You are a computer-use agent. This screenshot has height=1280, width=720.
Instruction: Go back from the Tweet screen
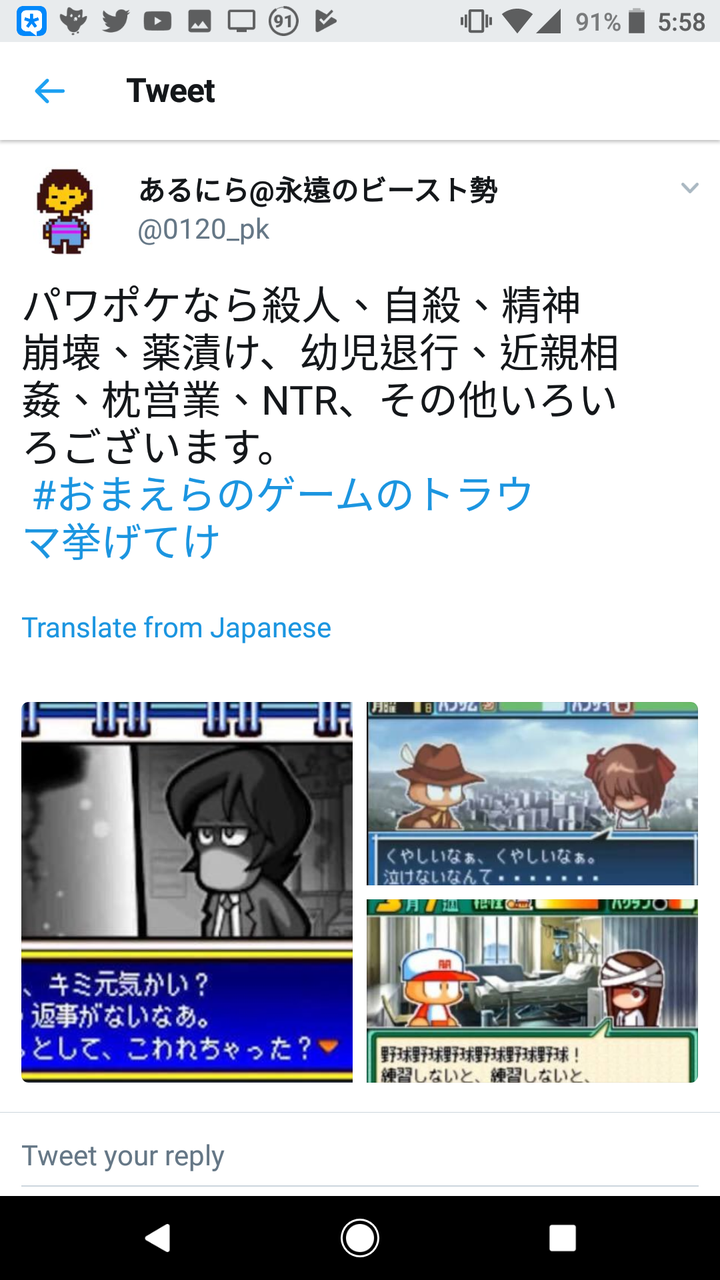pyautogui.click(x=49, y=91)
